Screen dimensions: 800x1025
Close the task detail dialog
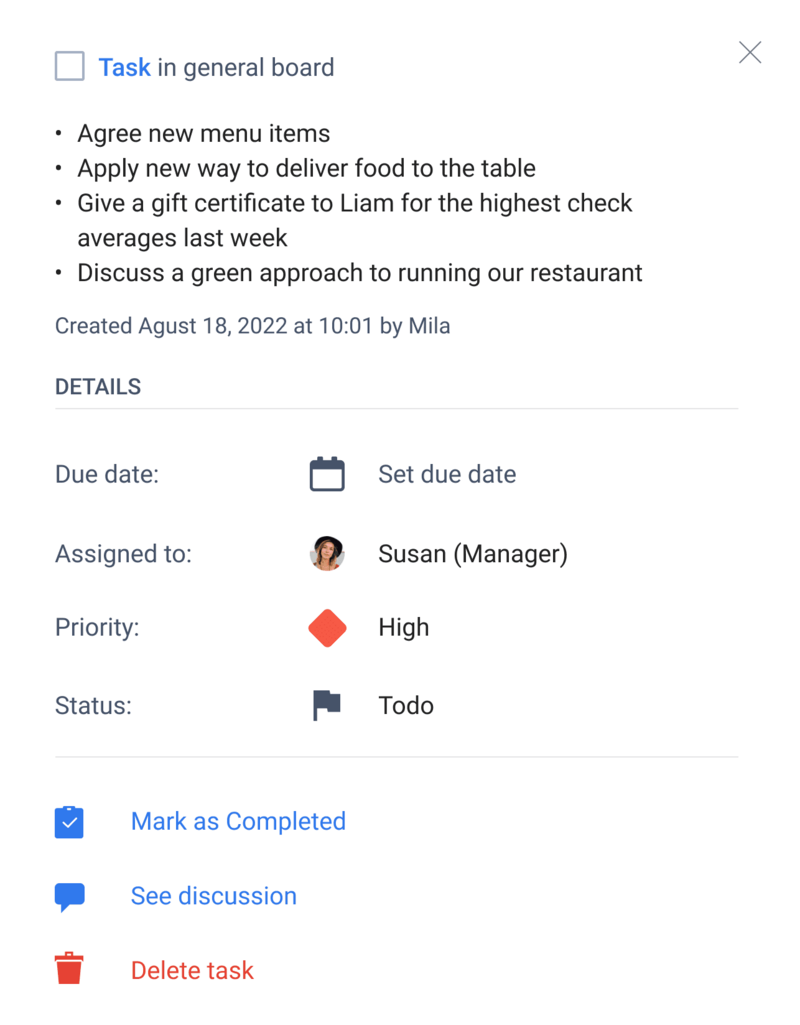(x=749, y=52)
